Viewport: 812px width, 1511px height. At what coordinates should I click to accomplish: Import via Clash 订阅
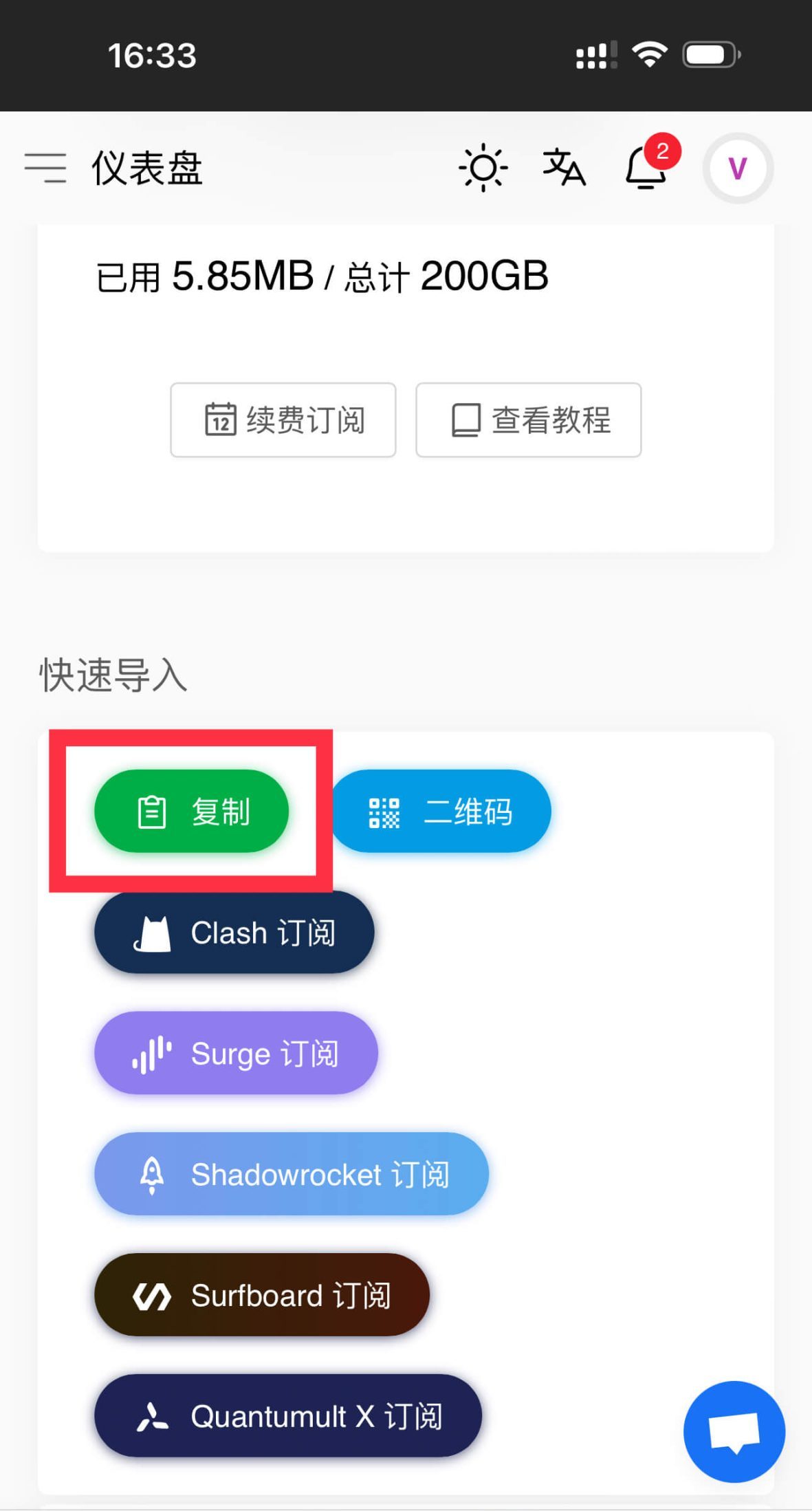234,932
